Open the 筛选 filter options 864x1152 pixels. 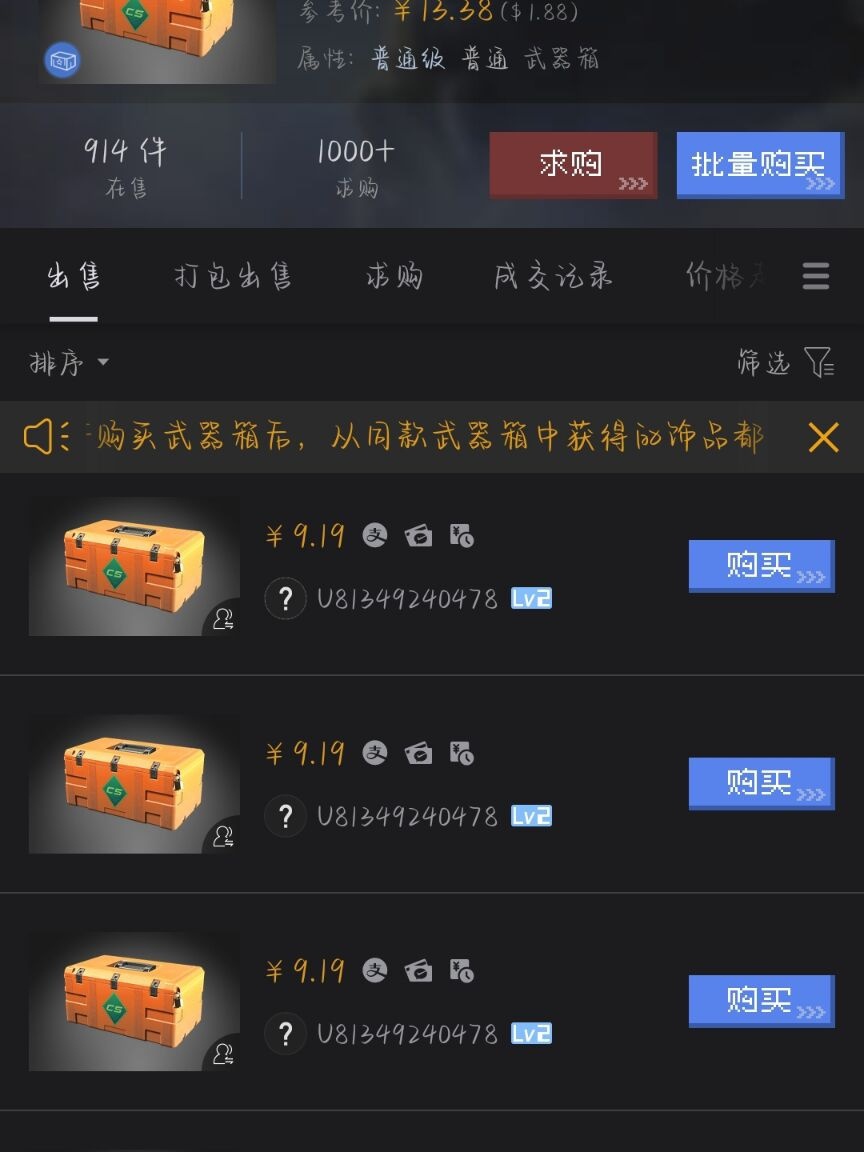pos(785,363)
